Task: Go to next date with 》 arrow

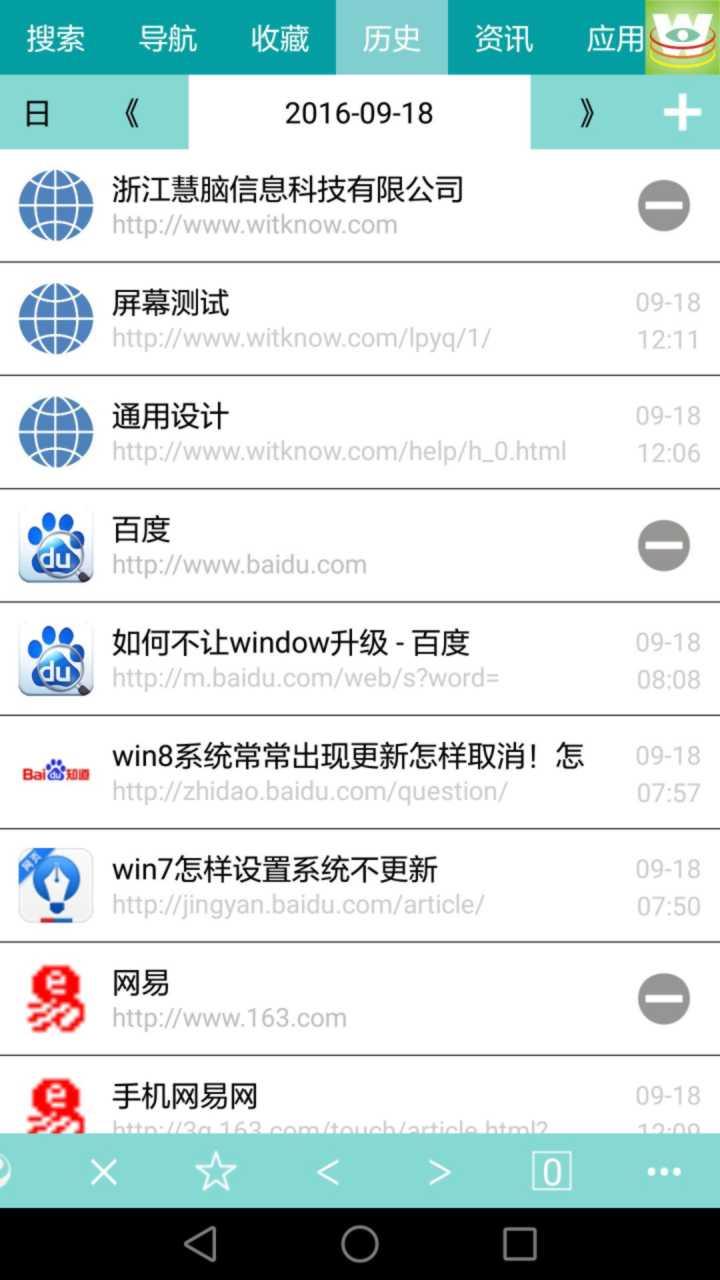Action: [588, 113]
